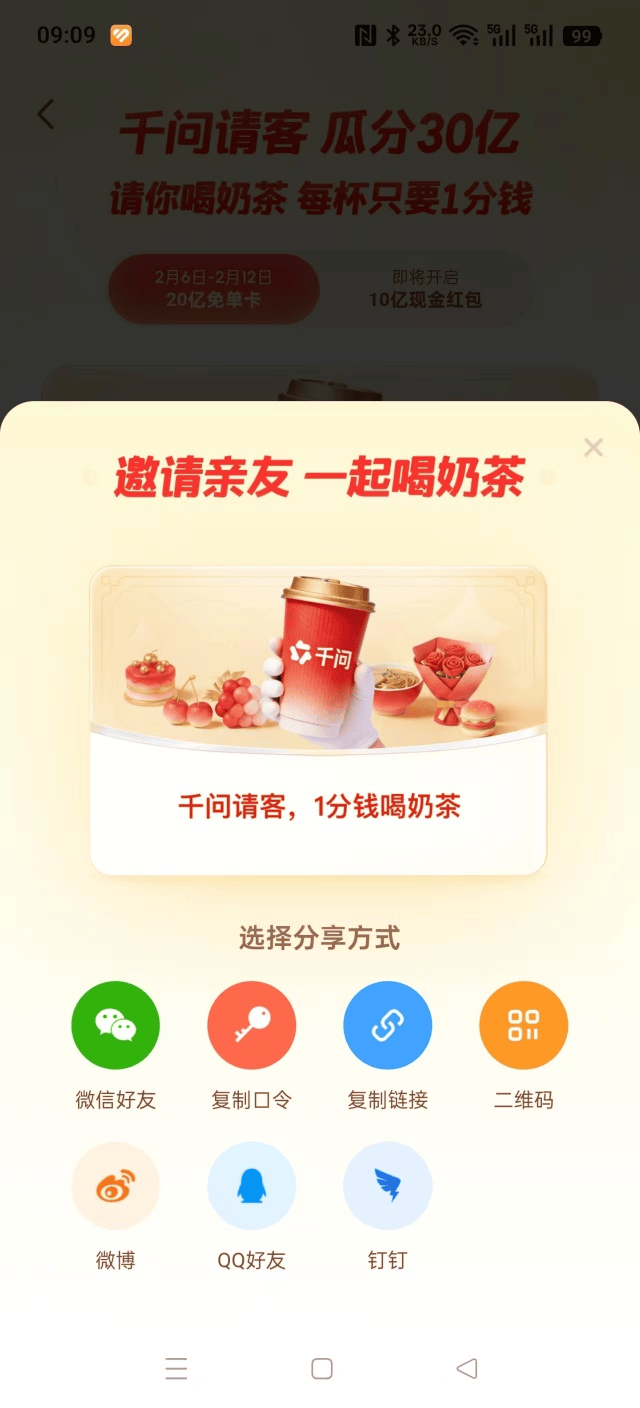
Task: Share to 微信好友
Action: point(115,1025)
